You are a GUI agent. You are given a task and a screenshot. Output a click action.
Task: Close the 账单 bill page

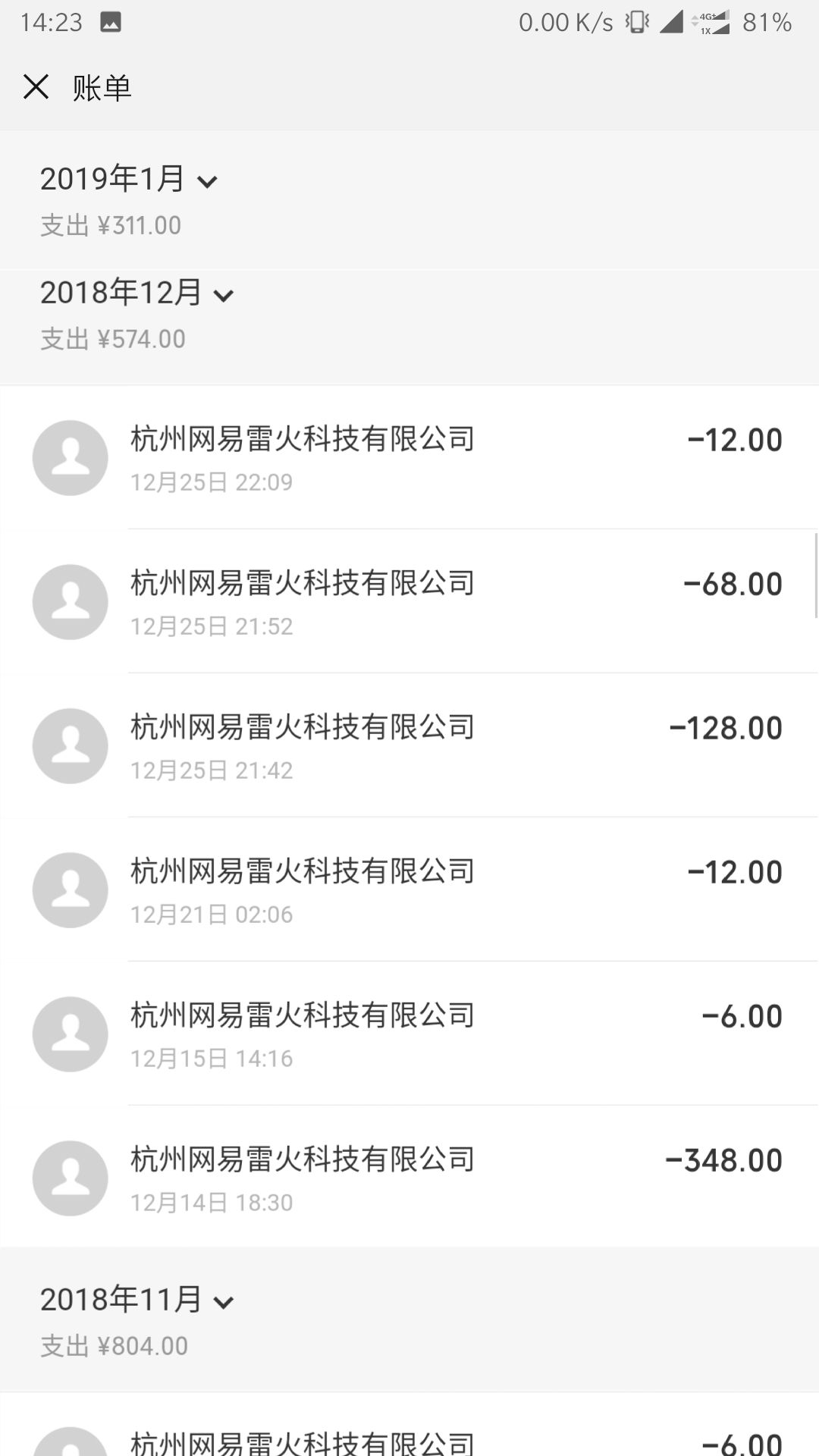point(36,87)
